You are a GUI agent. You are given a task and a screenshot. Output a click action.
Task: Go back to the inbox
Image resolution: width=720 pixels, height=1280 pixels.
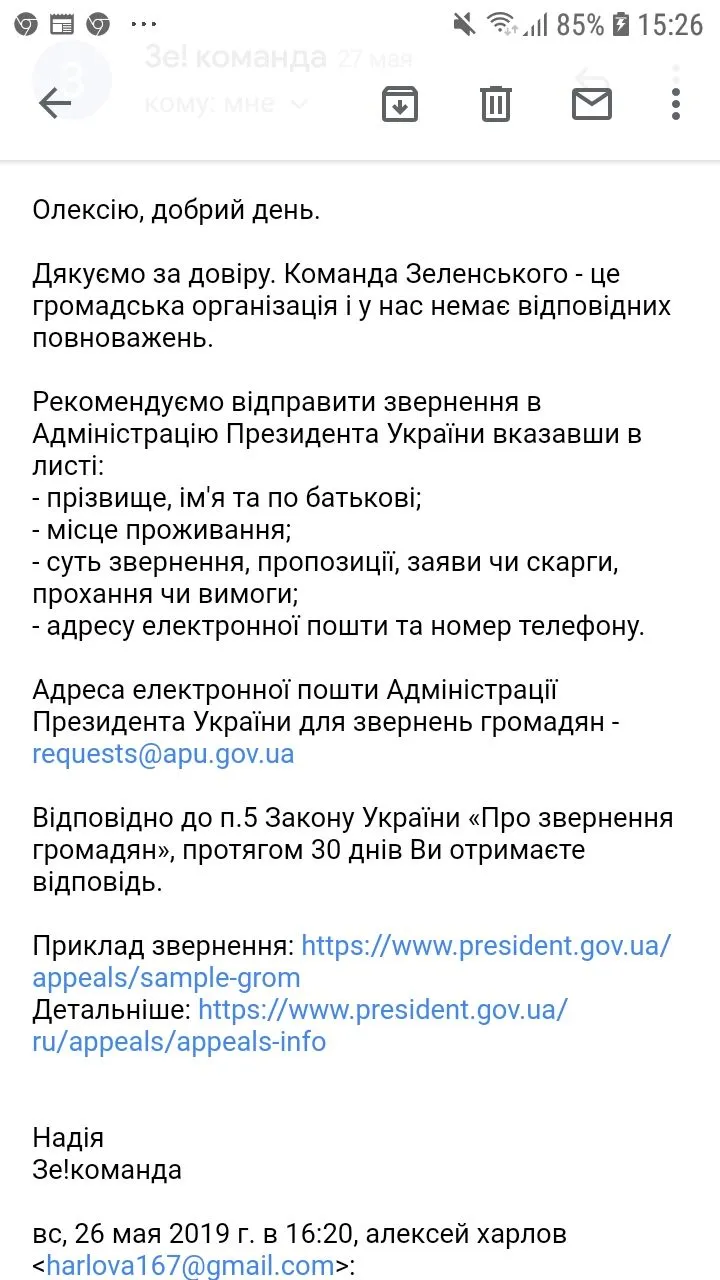[x=55, y=103]
